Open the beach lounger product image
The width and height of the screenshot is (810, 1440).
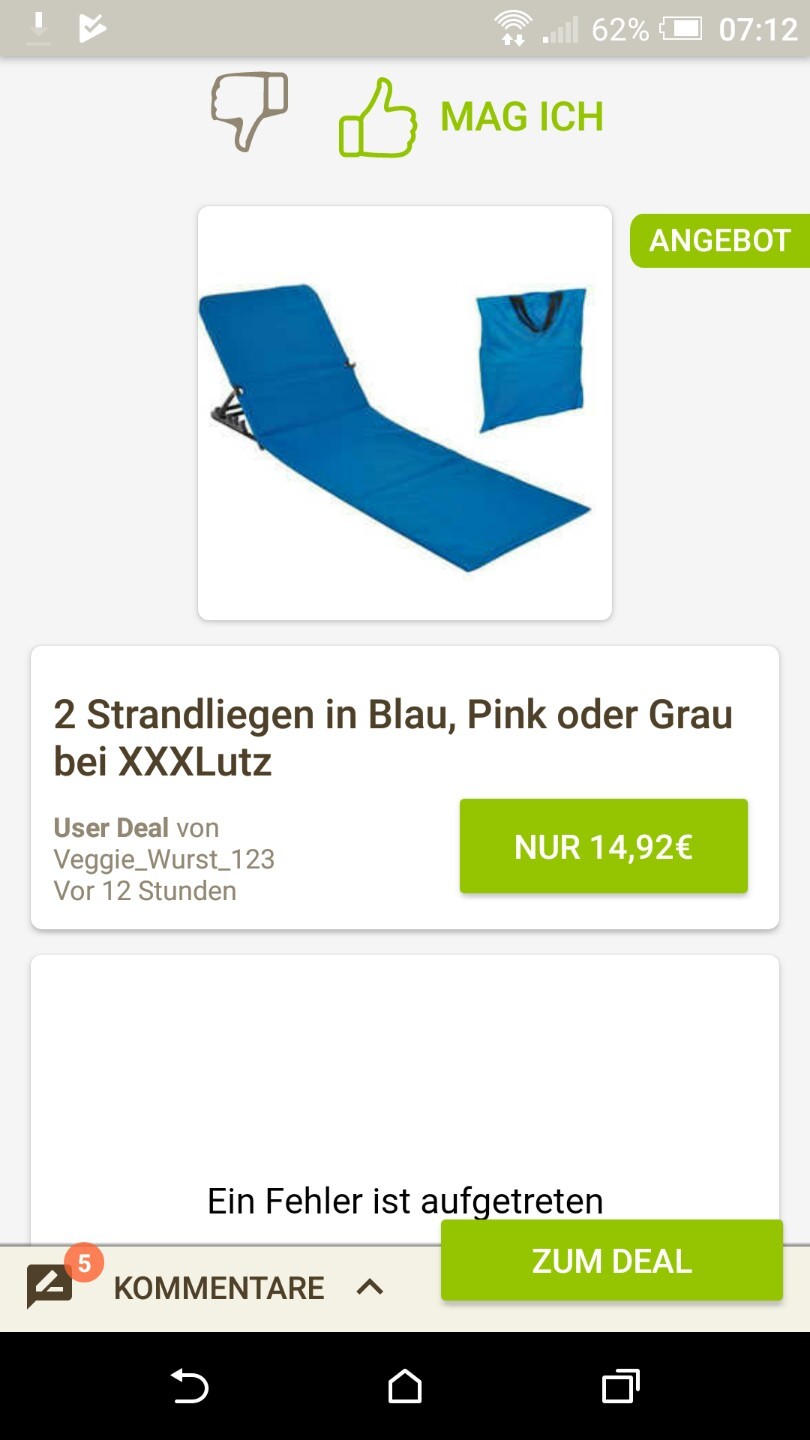click(x=405, y=413)
